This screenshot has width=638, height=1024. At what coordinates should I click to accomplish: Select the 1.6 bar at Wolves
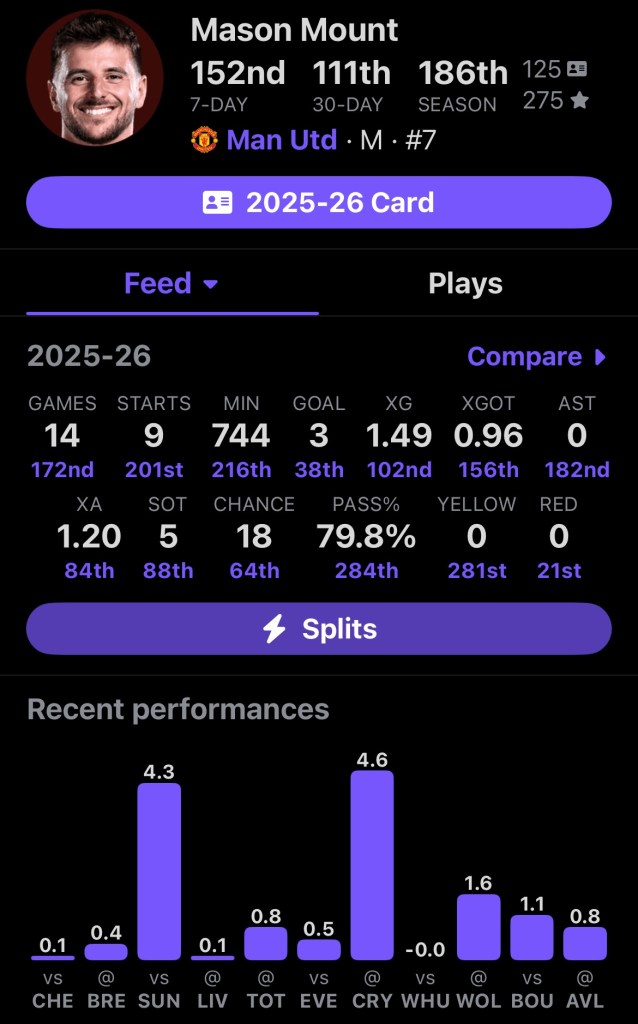point(478,927)
